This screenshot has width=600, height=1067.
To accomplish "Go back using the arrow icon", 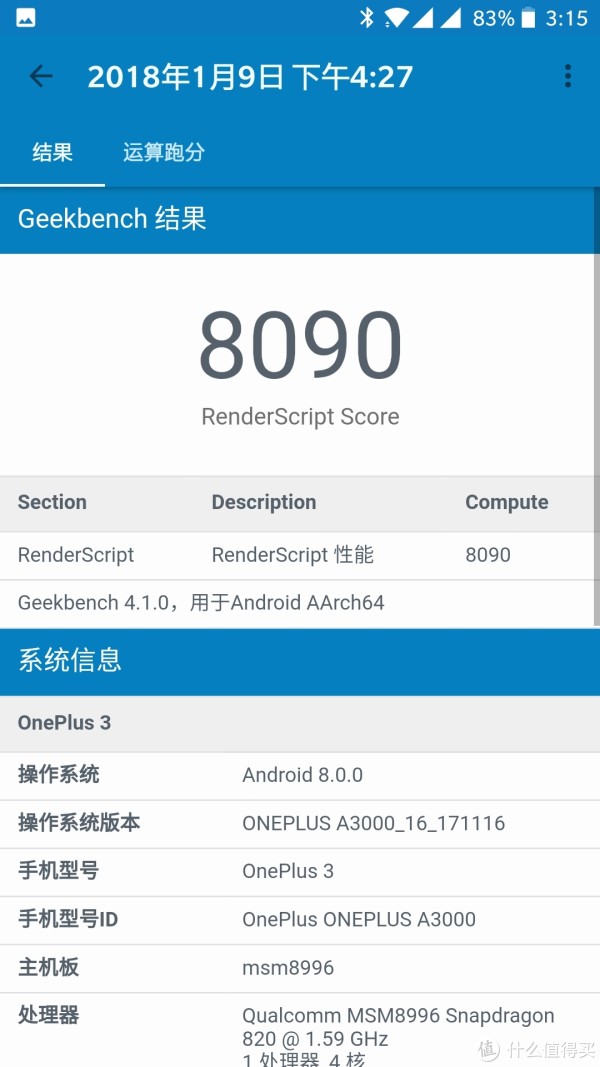I will click(x=40, y=76).
